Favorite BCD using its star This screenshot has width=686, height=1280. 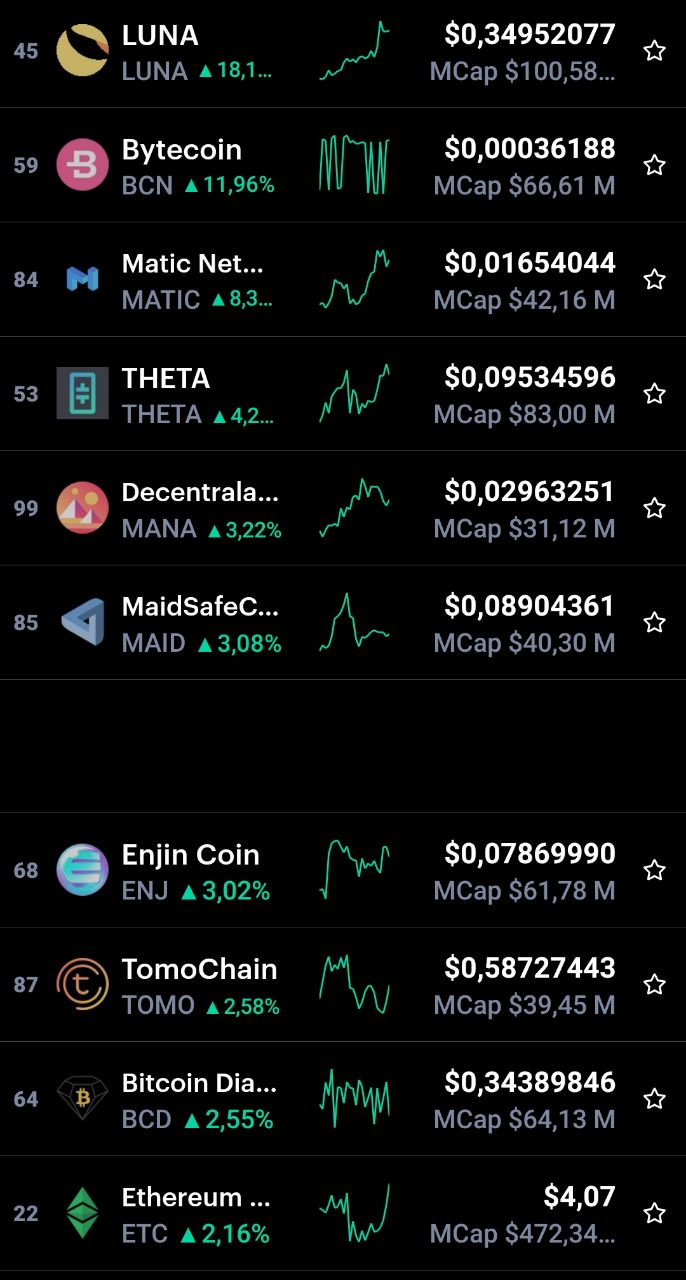point(654,1099)
